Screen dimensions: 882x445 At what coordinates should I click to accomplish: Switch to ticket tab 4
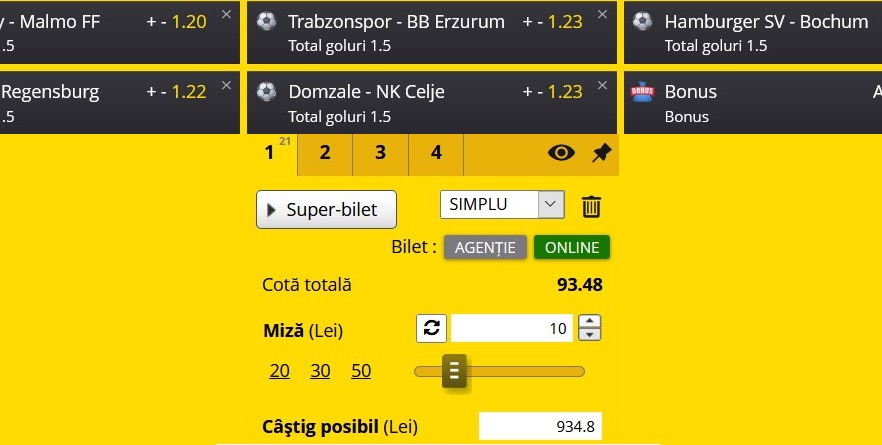435,153
